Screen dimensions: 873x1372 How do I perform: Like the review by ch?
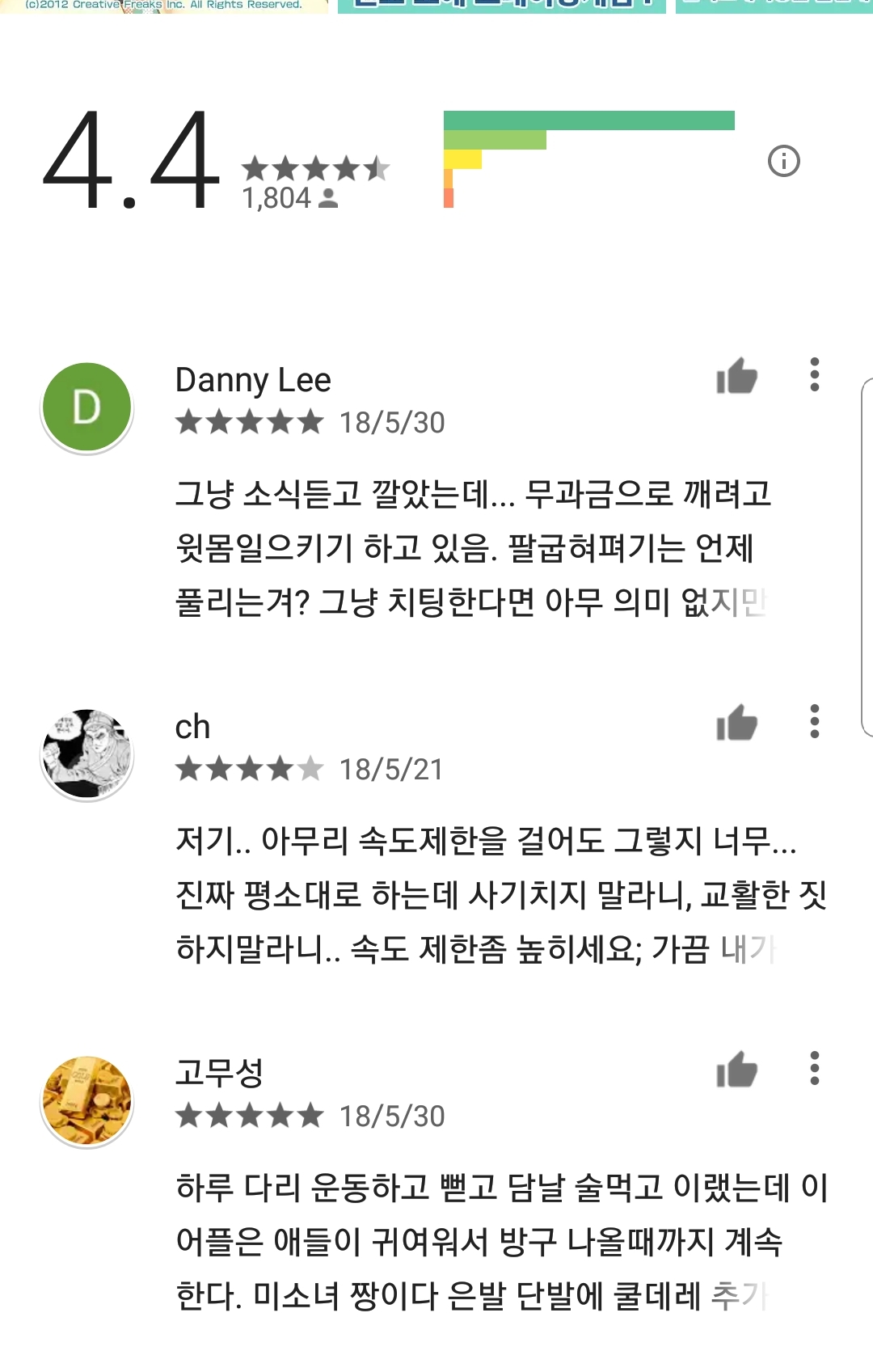tap(736, 724)
